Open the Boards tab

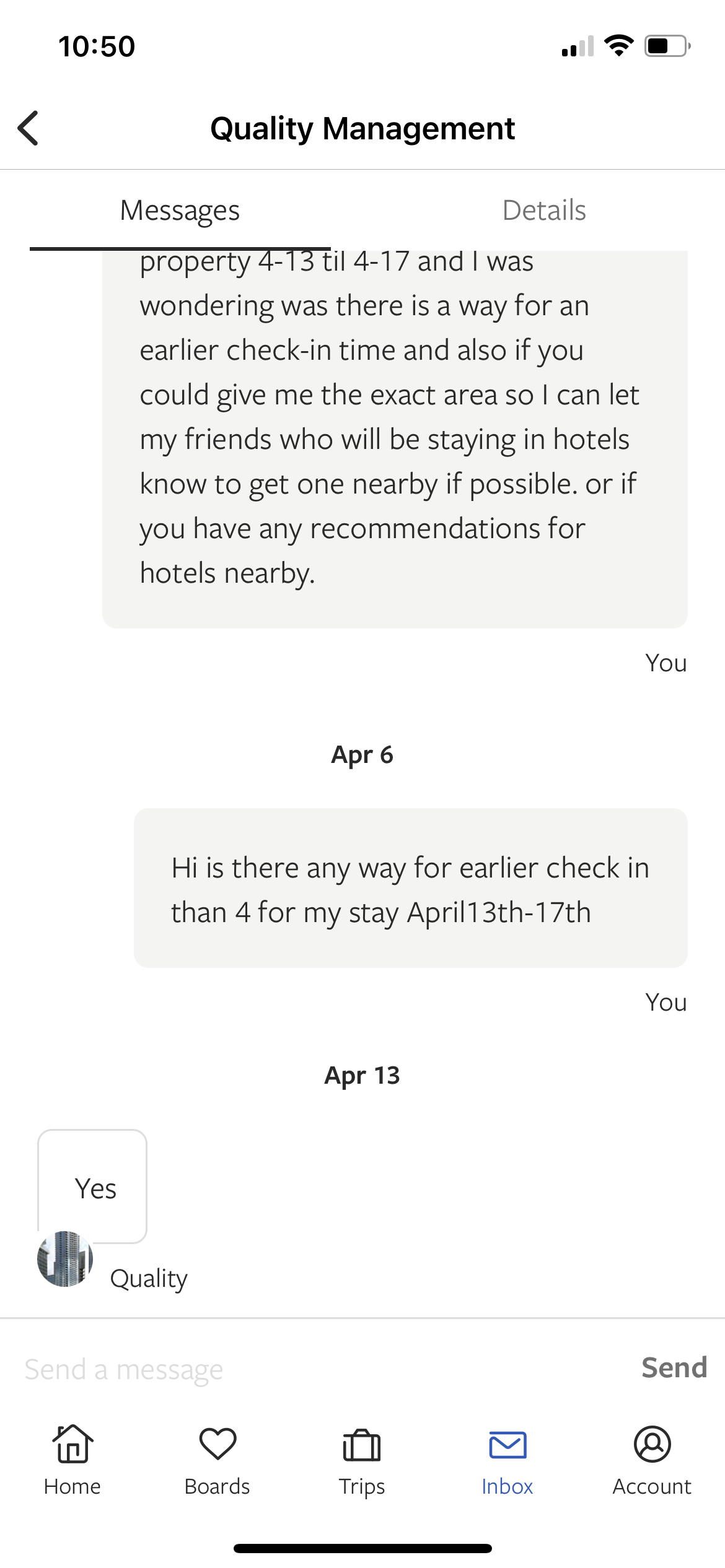(x=217, y=1460)
